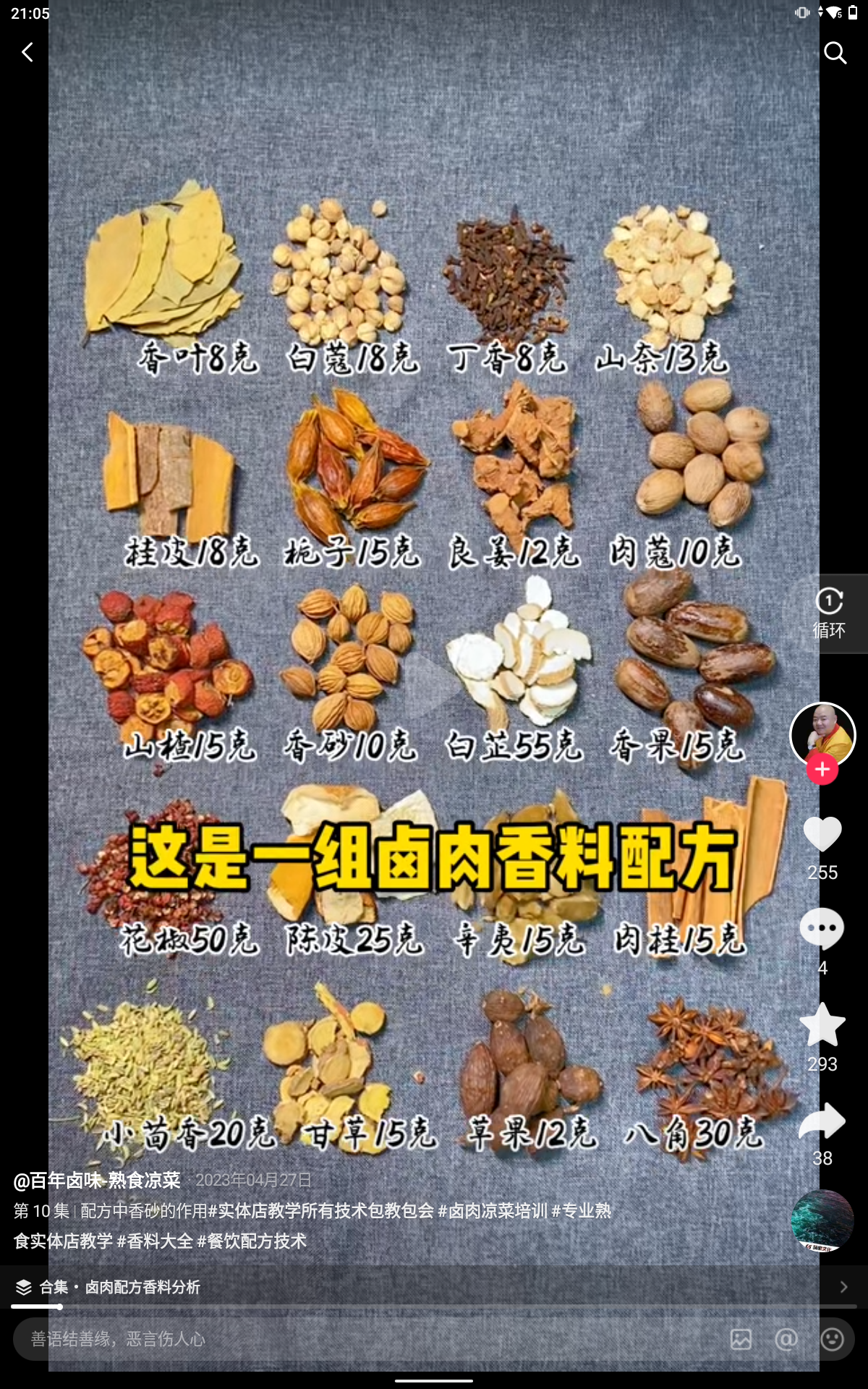Add this video to favorites
Viewport: 868px width, 1389px height.
[x=822, y=1024]
